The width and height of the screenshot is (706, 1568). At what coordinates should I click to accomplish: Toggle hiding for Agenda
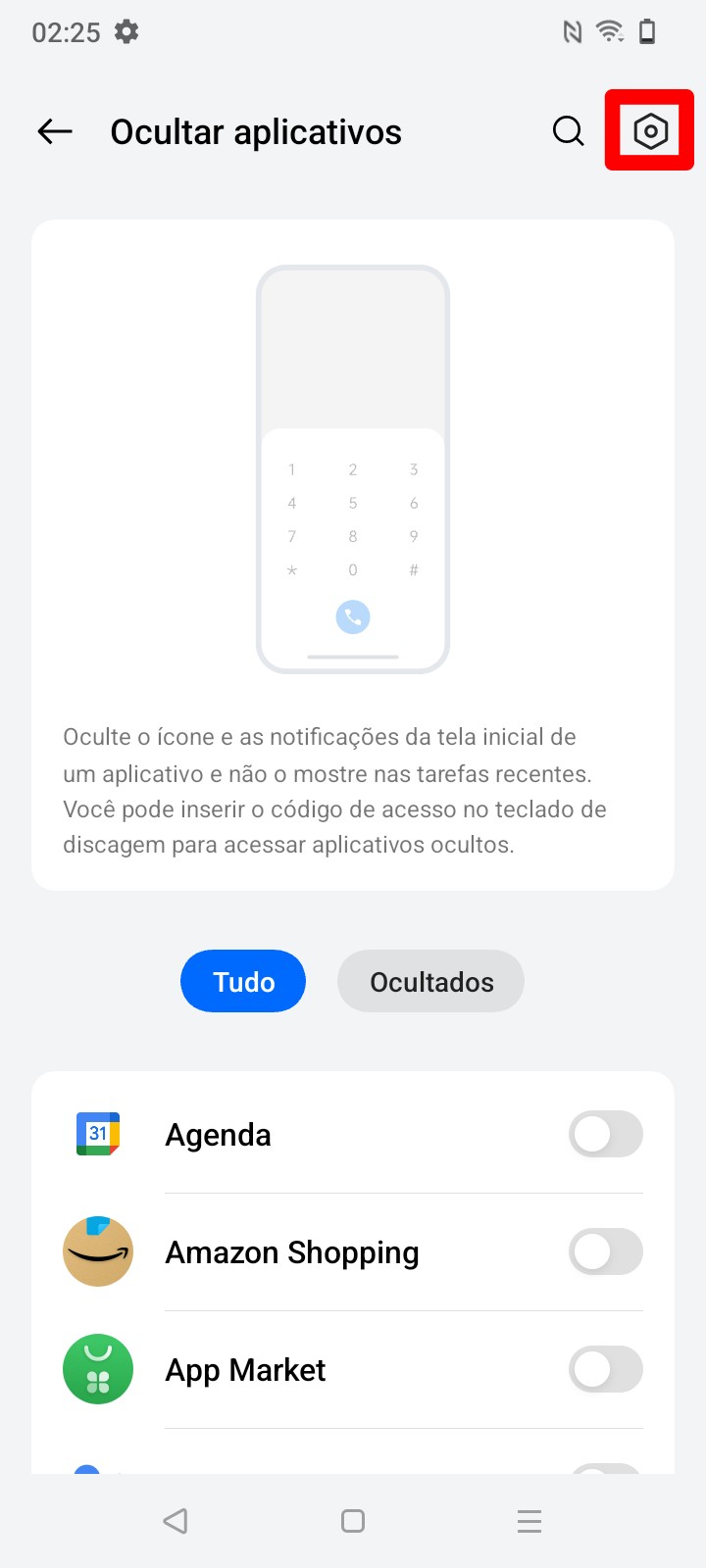(x=605, y=1135)
